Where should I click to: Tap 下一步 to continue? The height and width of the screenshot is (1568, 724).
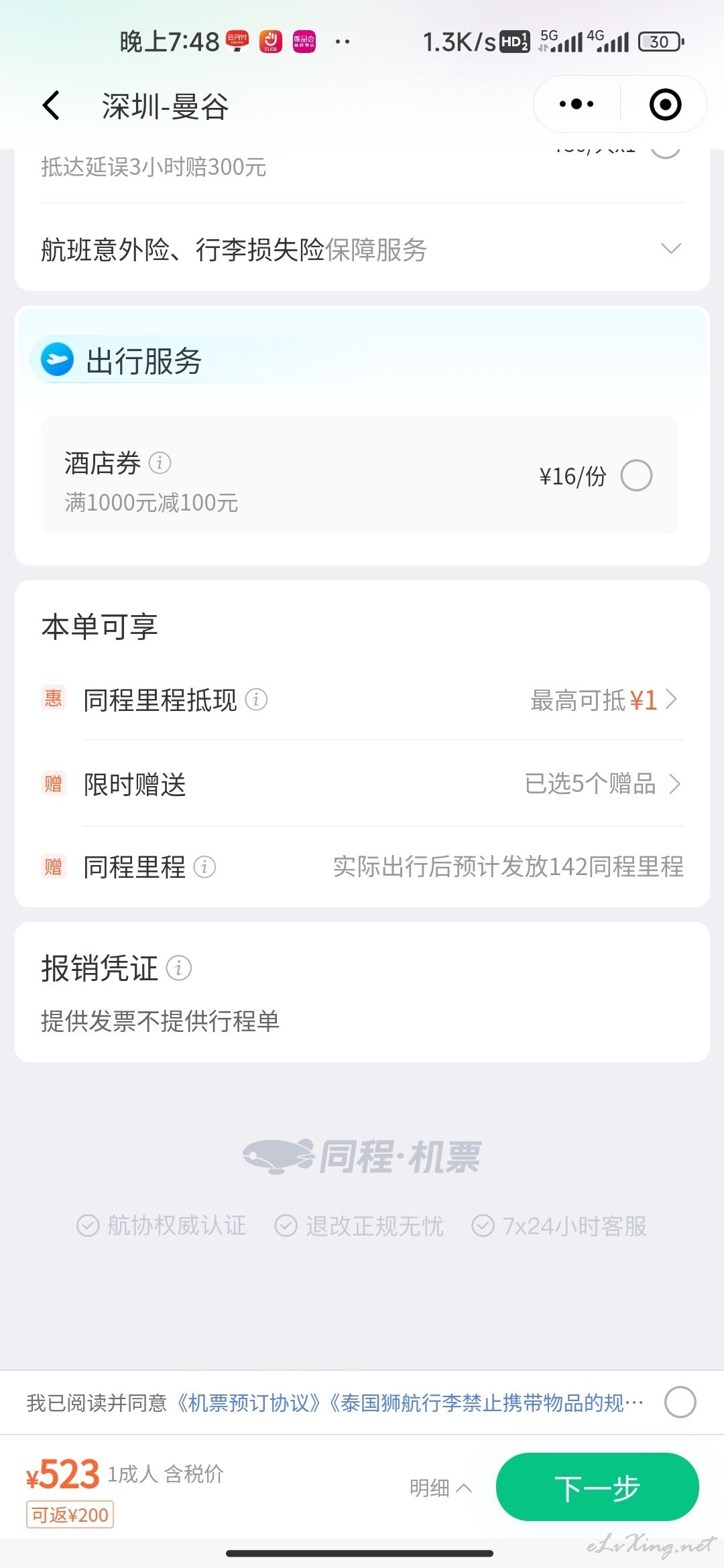tap(597, 1487)
